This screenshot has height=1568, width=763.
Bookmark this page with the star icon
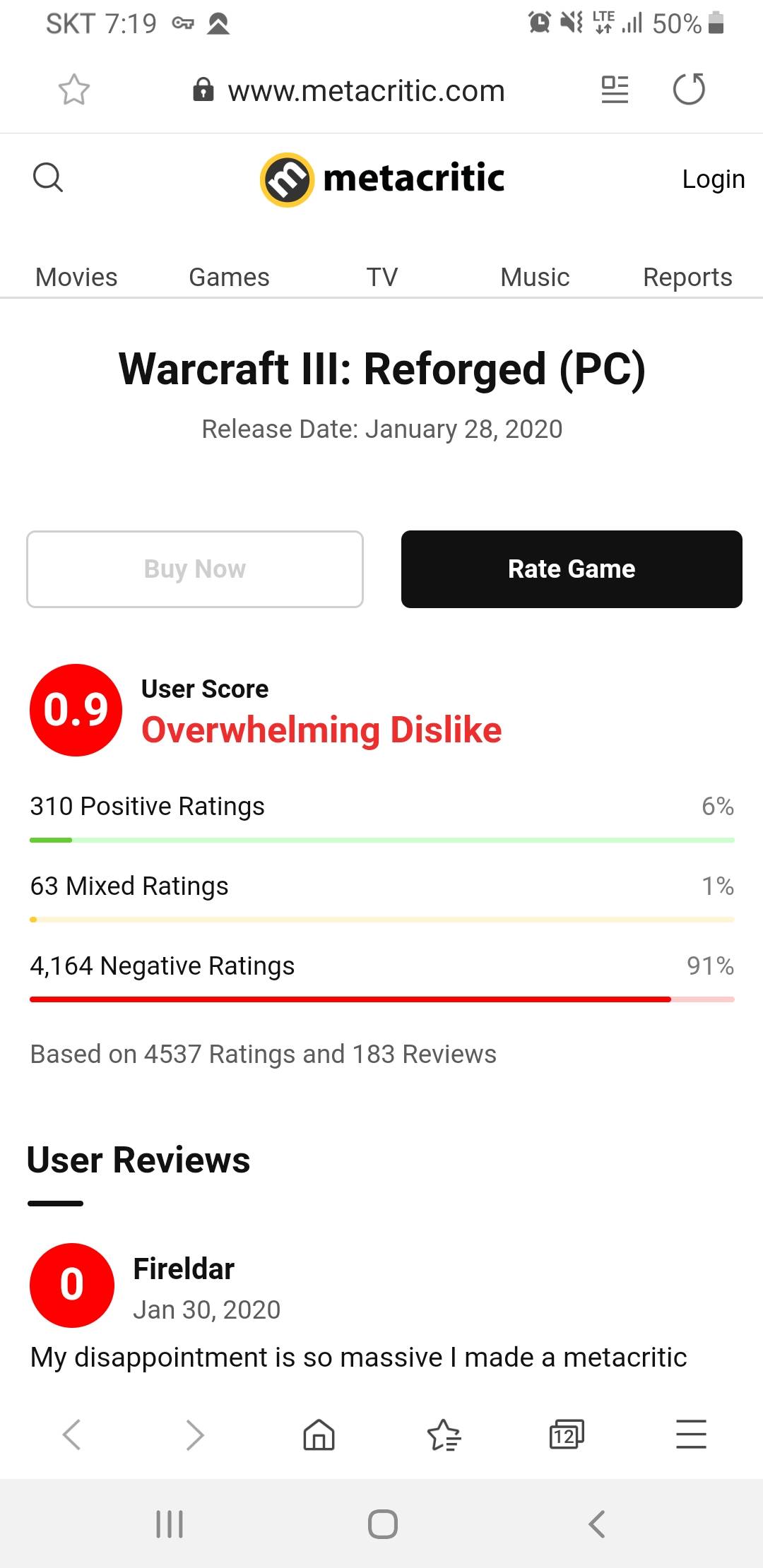[74, 90]
